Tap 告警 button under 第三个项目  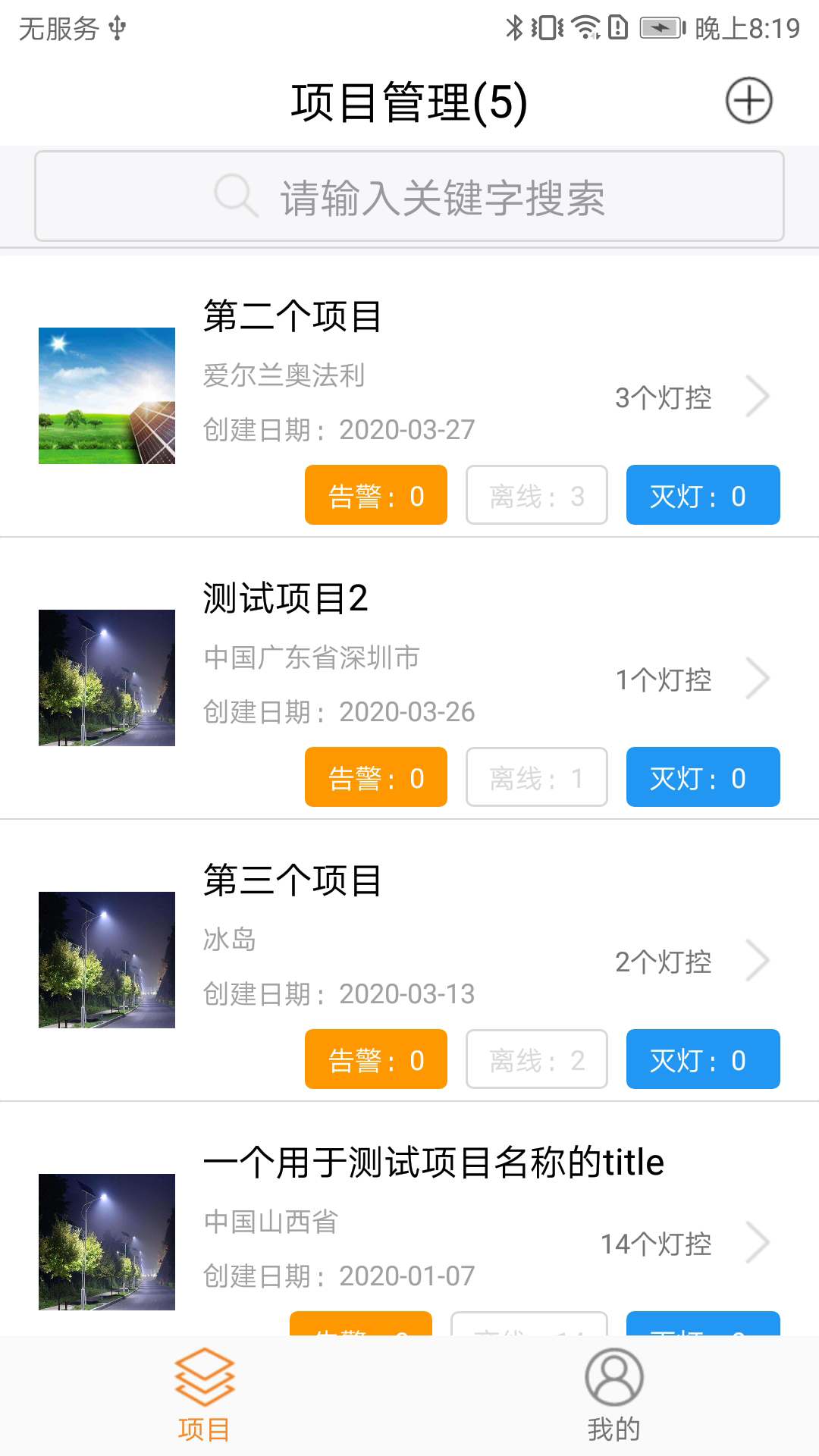(375, 1059)
